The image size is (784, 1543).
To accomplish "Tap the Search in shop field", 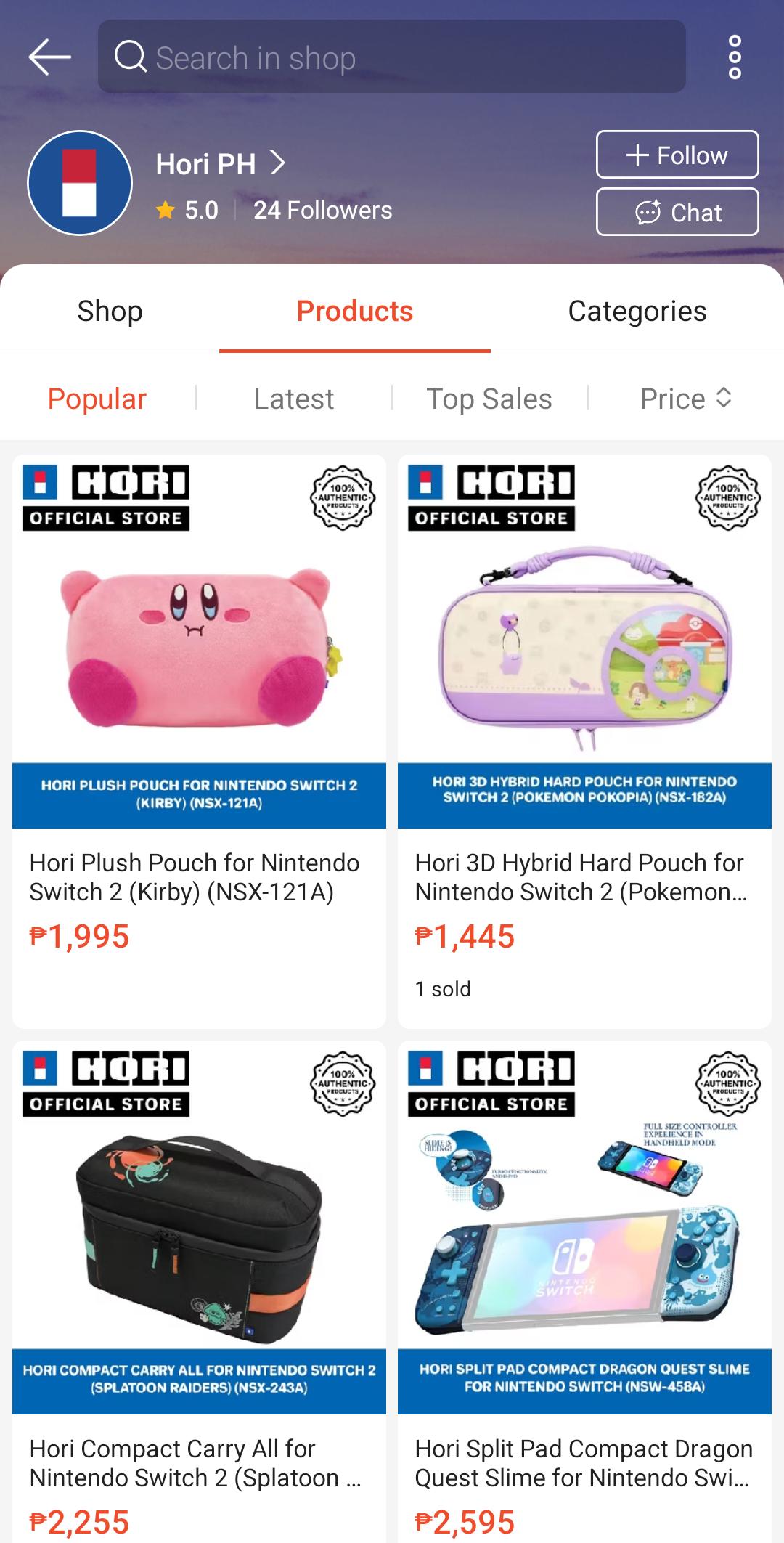I will 391,57.
